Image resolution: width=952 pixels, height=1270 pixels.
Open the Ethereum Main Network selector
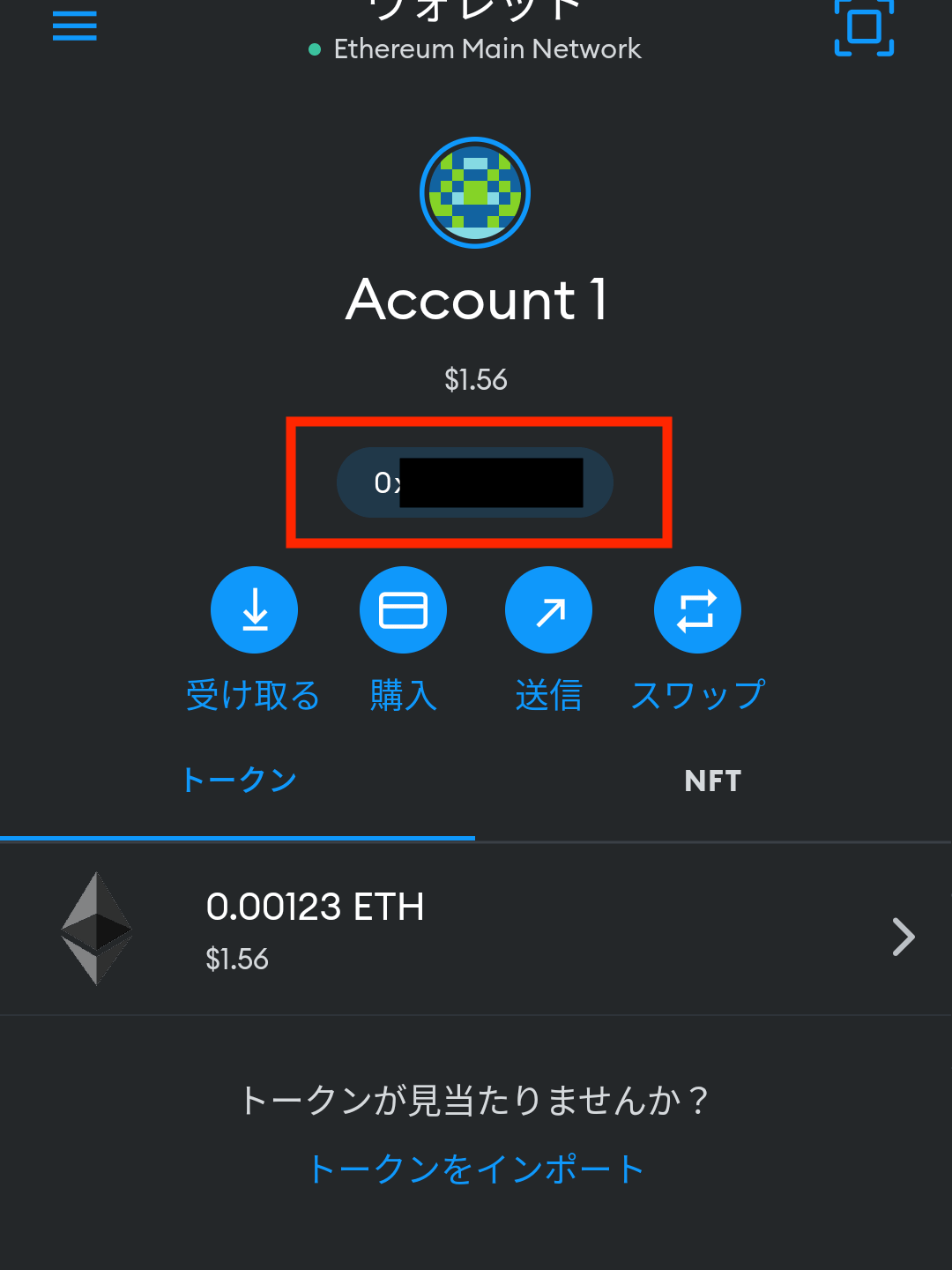pyautogui.click(x=487, y=49)
